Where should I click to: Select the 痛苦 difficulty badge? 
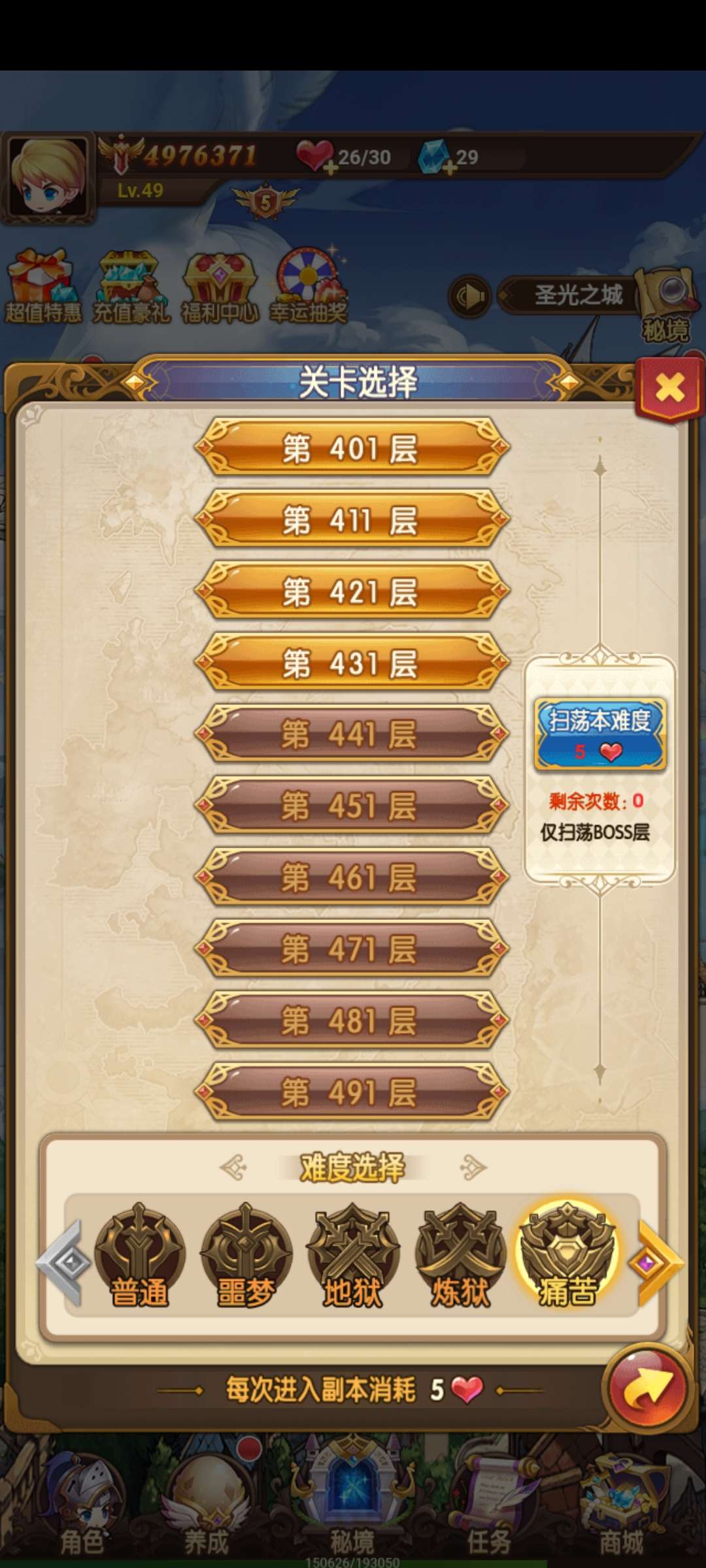(567, 1255)
